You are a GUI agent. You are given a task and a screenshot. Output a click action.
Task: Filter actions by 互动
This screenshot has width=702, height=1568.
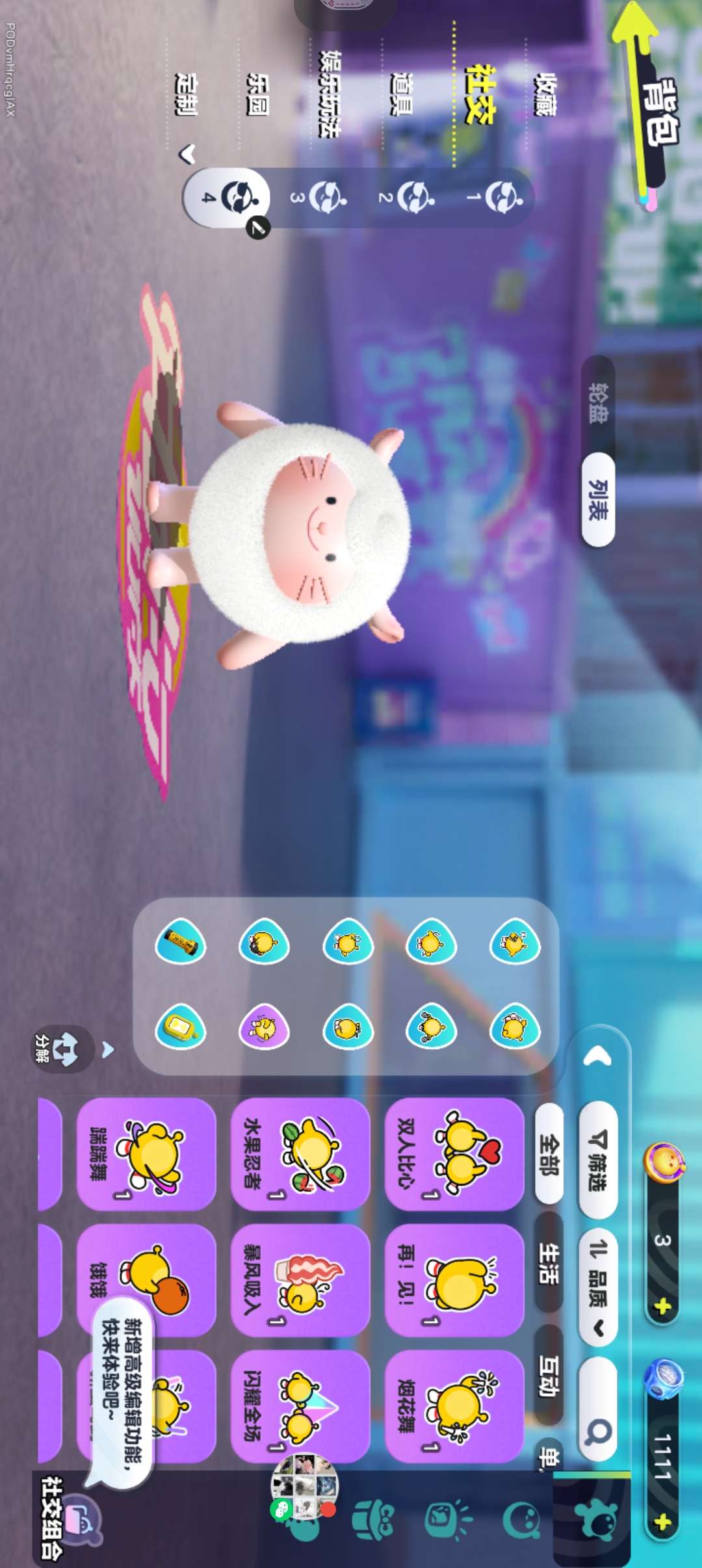click(x=547, y=1375)
